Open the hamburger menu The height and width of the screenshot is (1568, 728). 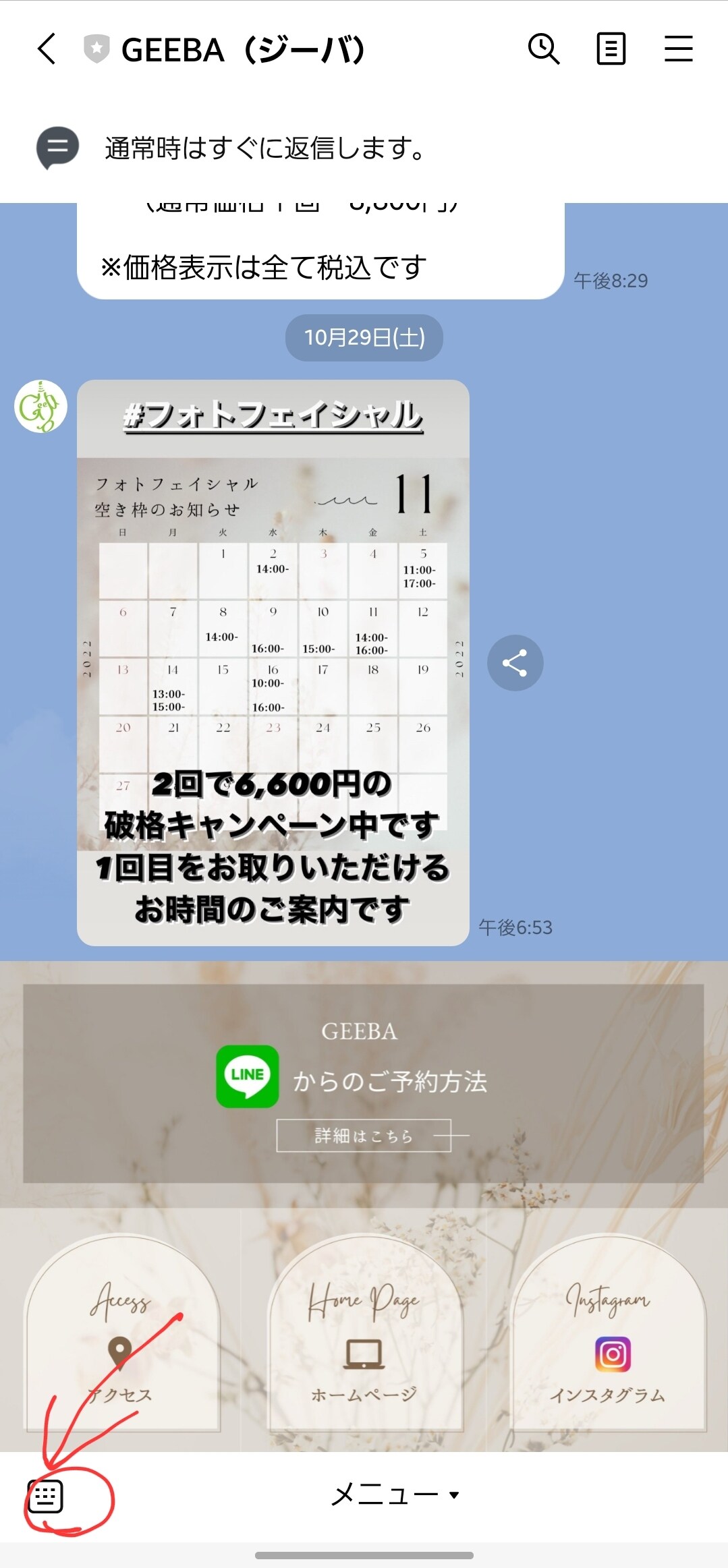point(678,49)
